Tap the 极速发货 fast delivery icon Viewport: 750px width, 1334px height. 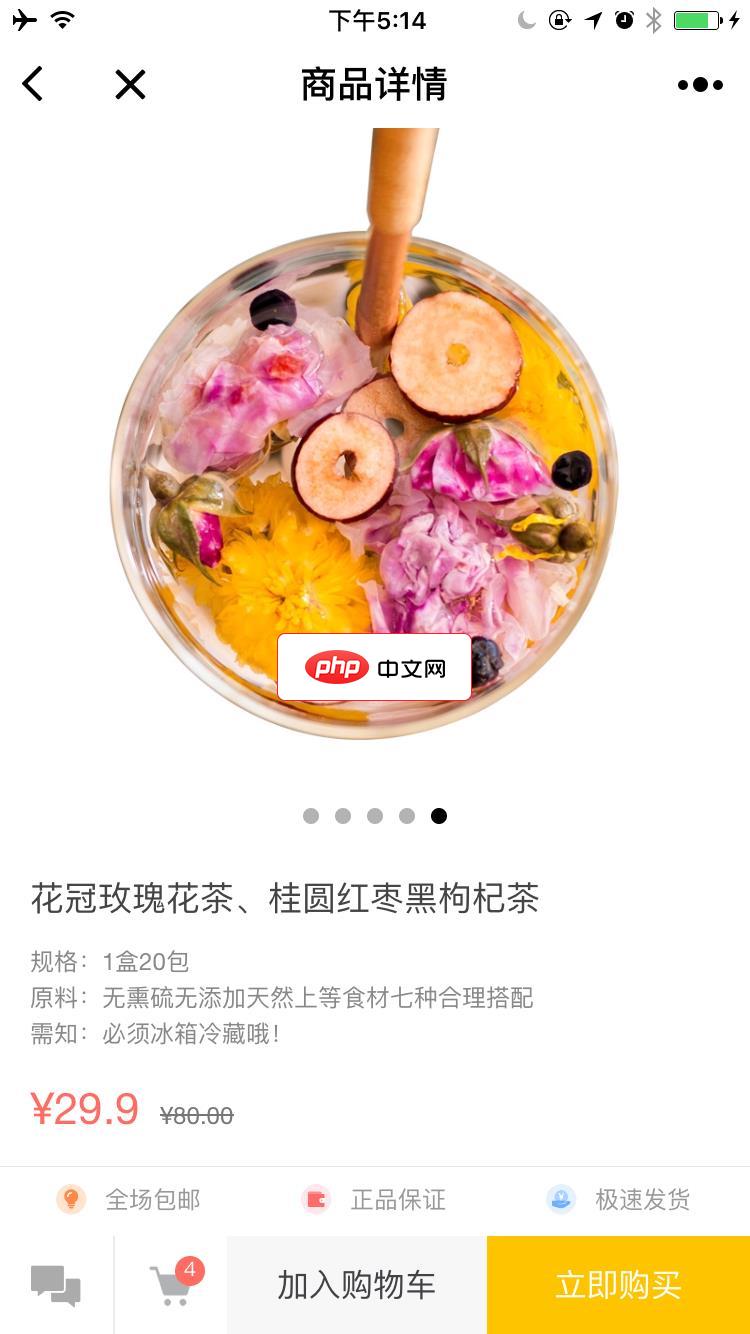coord(561,1199)
